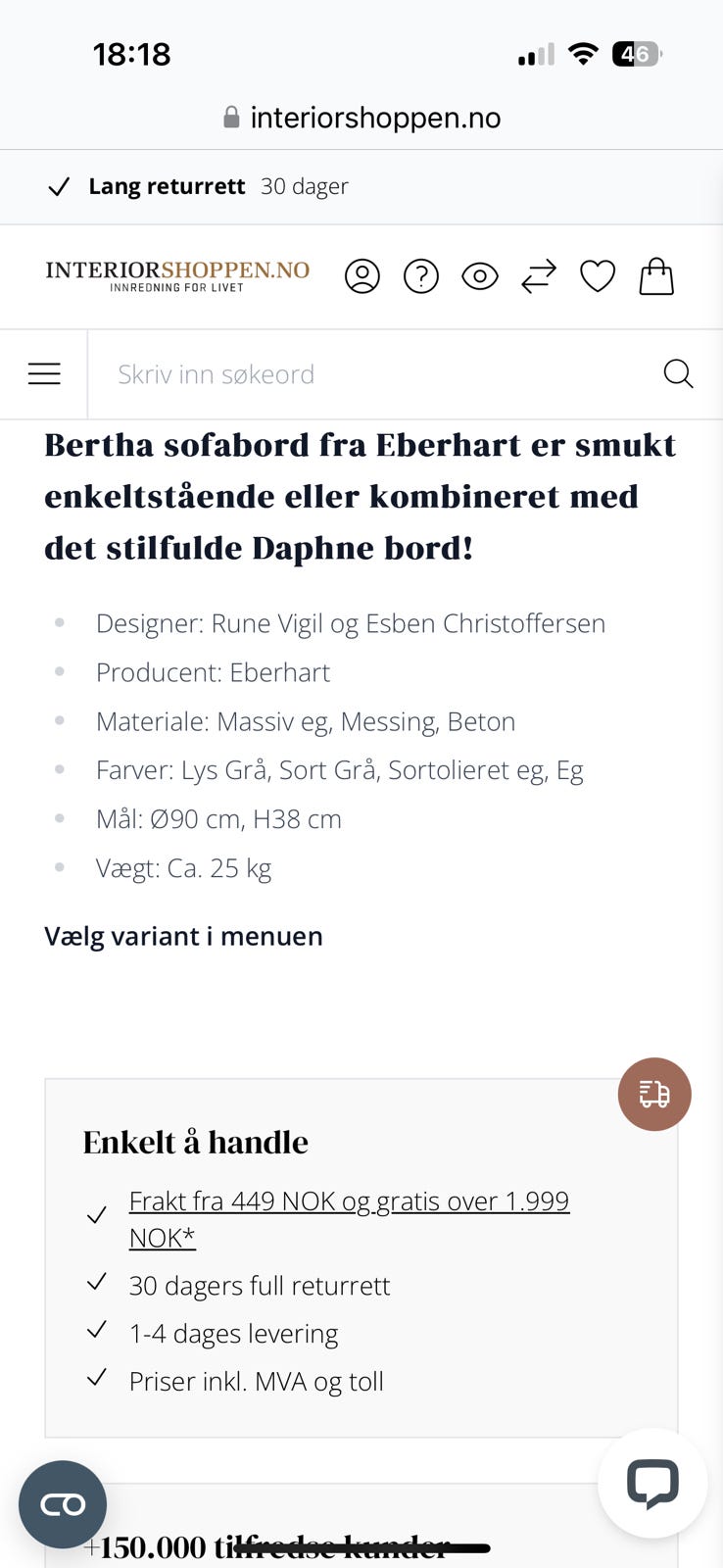
Task: Open the help question mark icon
Action: (x=420, y=276)
